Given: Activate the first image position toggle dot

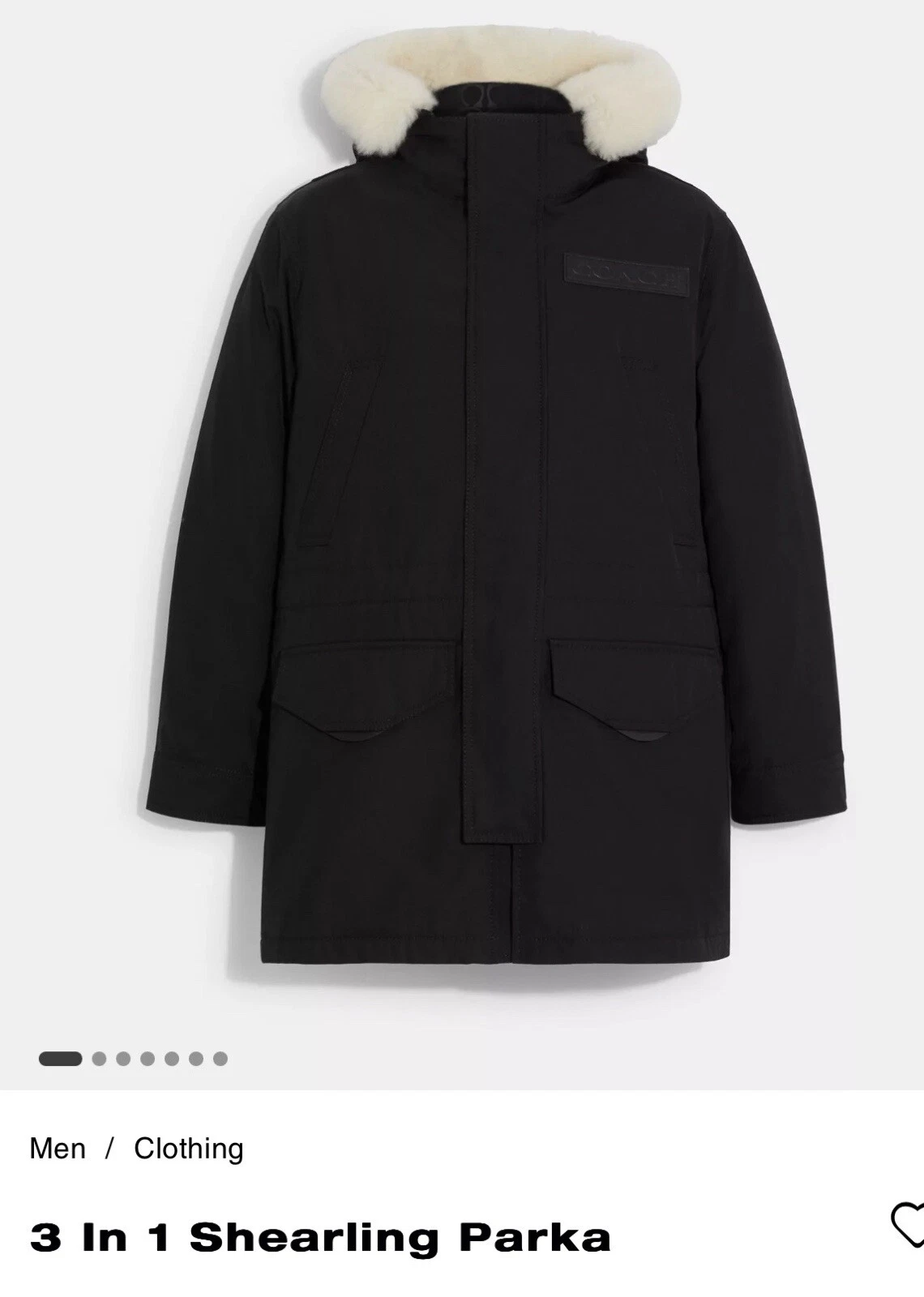Looking at the screenshot, I should [60, 1058].
